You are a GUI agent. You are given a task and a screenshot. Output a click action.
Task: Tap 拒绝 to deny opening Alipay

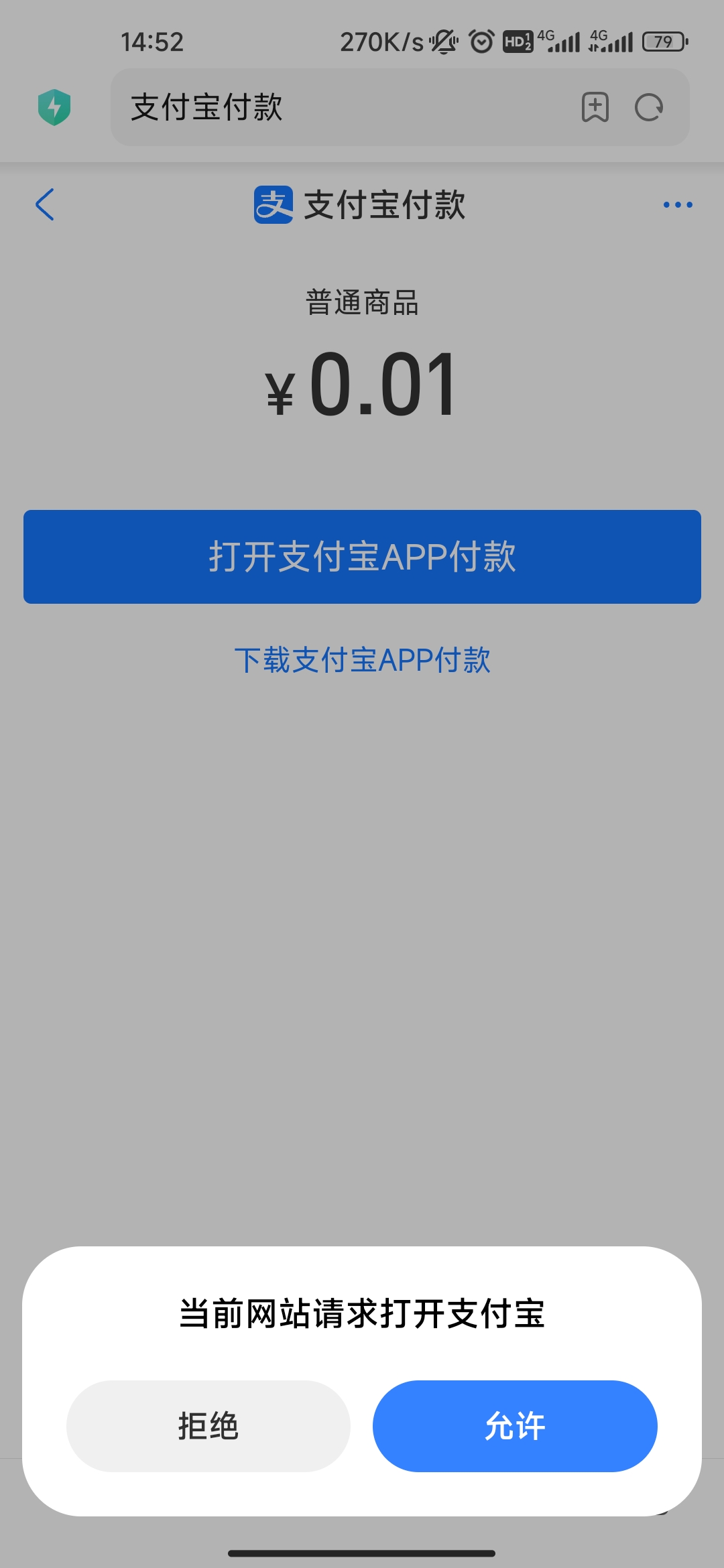click(208, 1426)
